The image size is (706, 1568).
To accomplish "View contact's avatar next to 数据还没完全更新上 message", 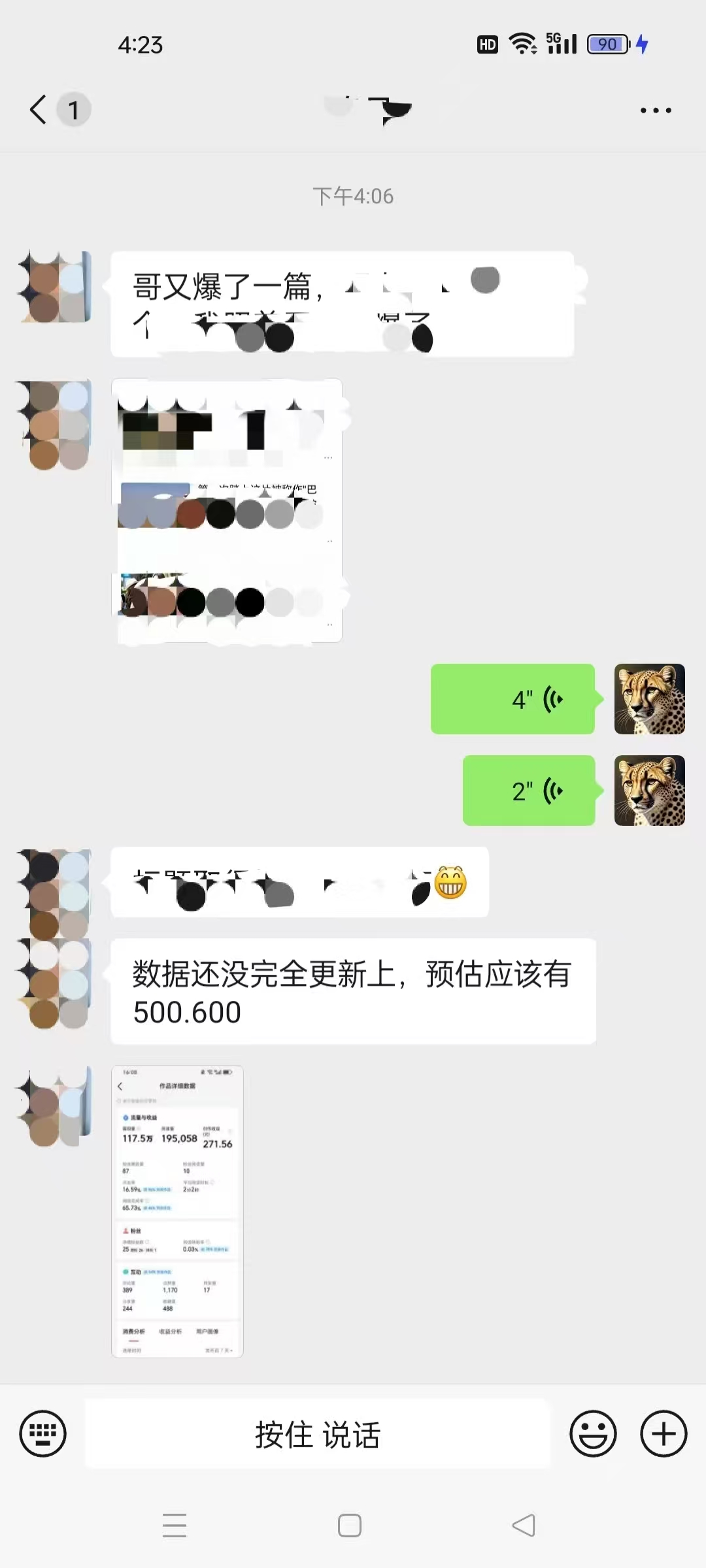I will [56, 983].
